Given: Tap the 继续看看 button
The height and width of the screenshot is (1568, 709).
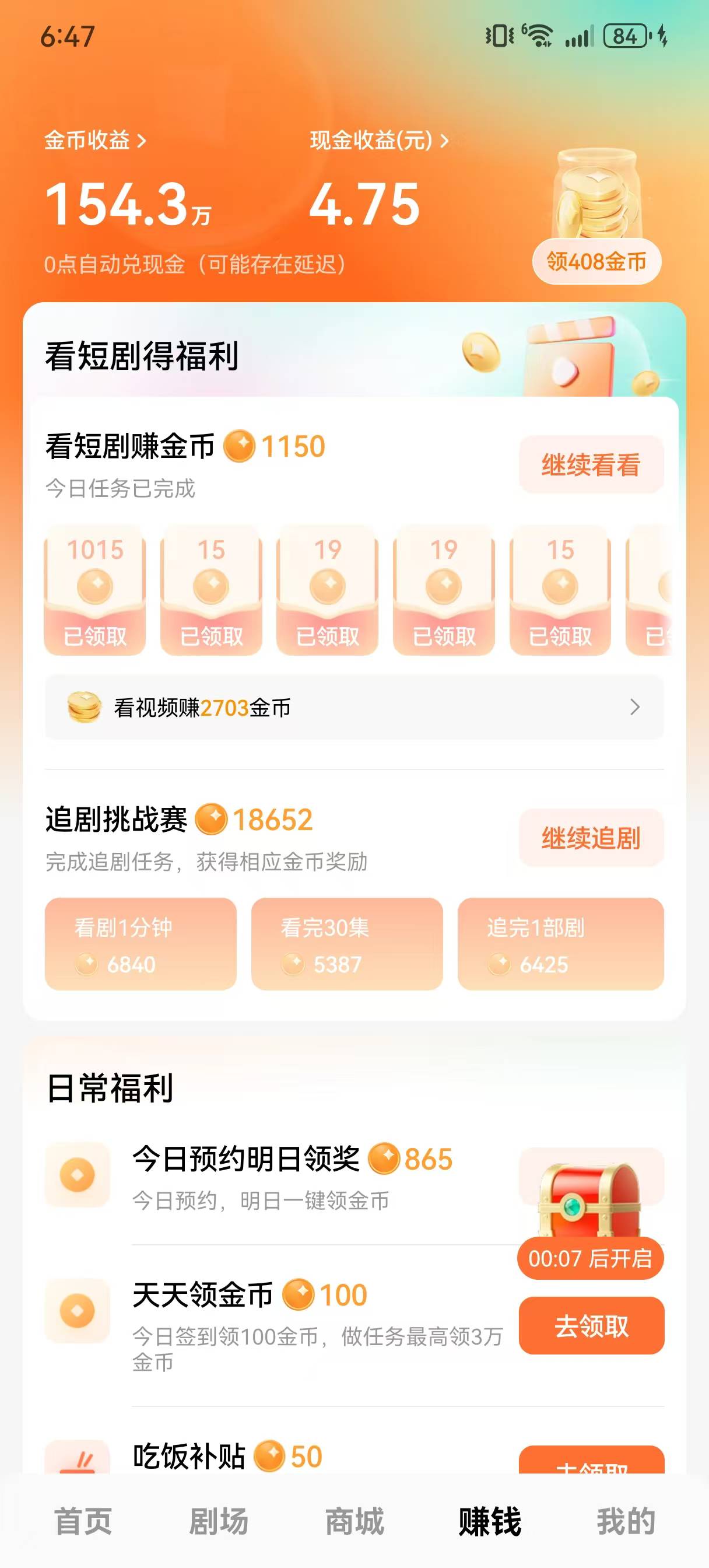Looking at the screenshot, I should point(591,465).
